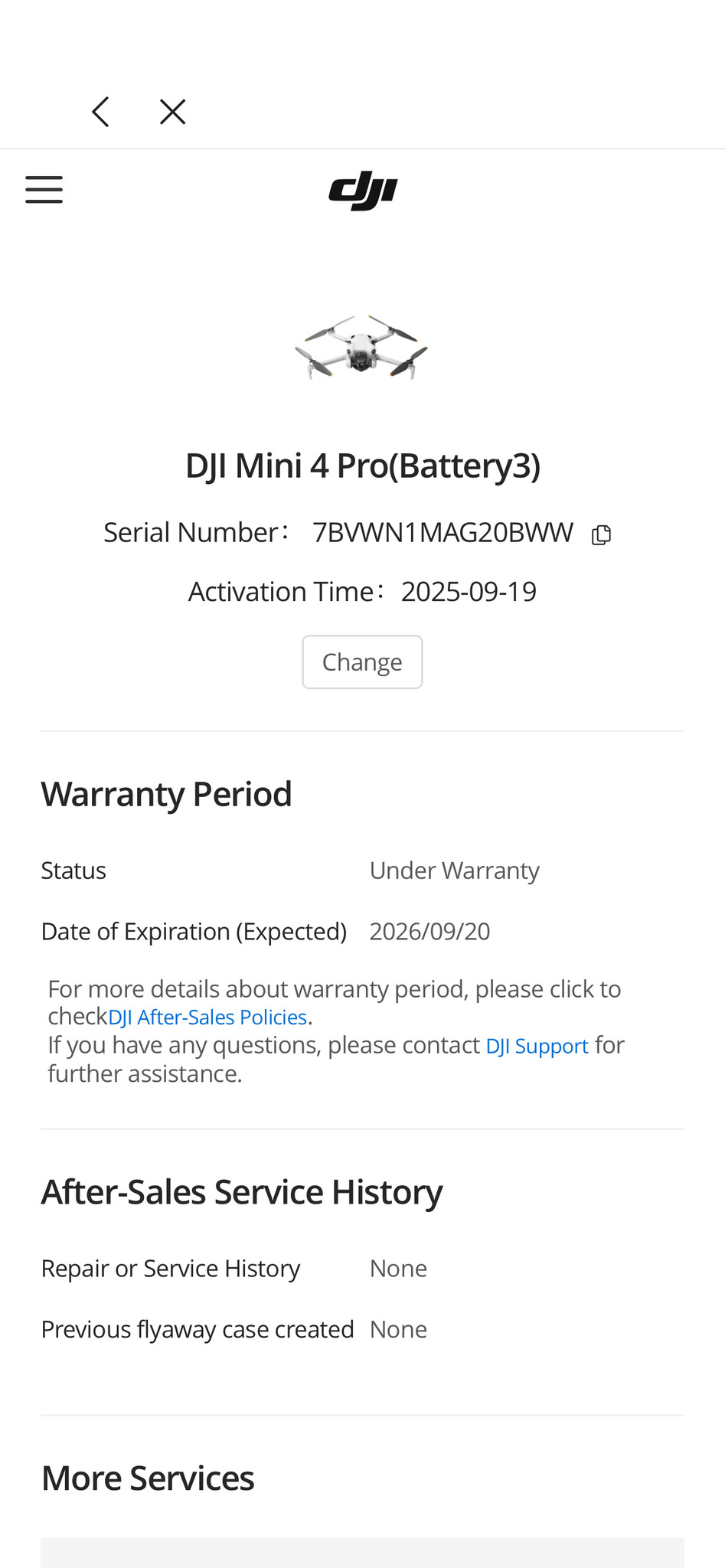
Task: Open the DJI Support link
Action: (x=537, y=1046)
